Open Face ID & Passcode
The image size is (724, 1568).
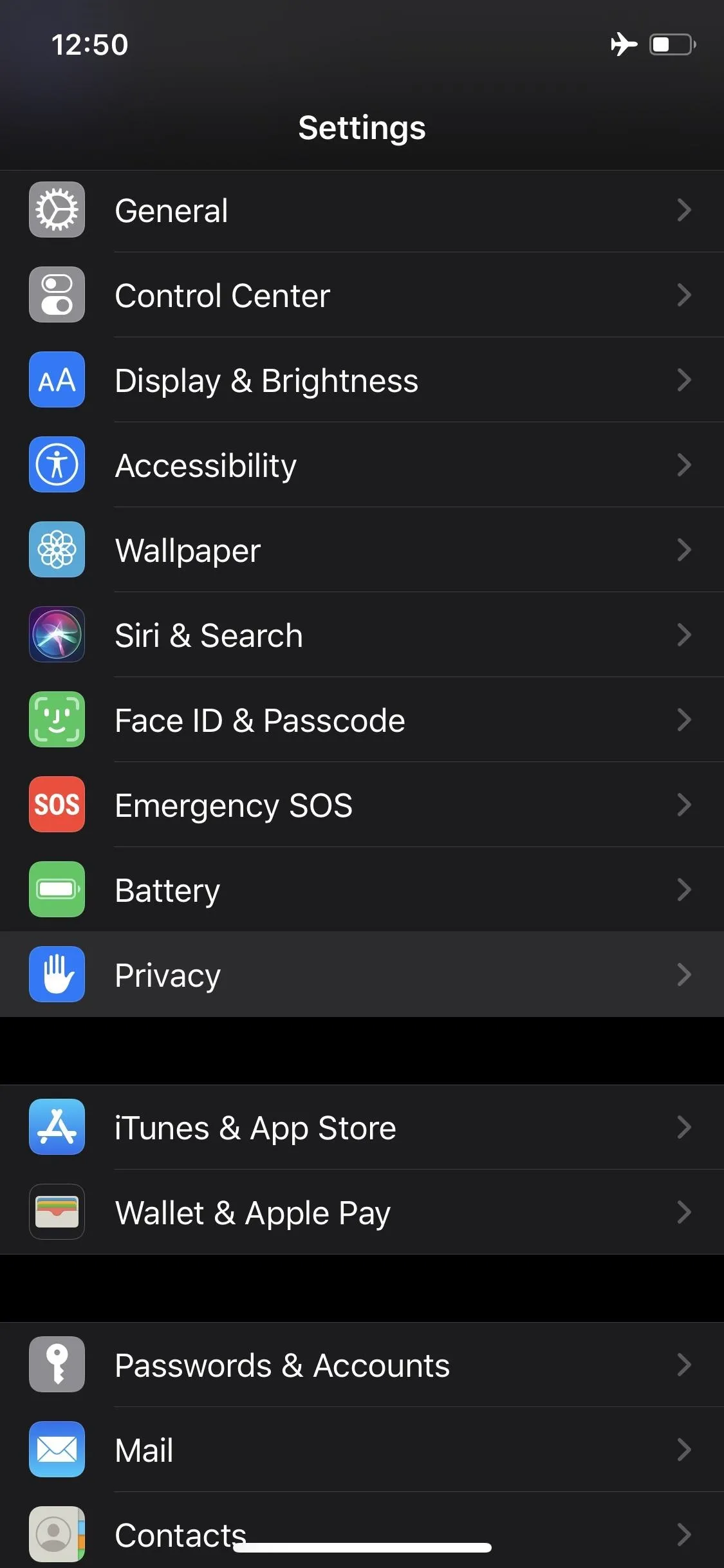(362, 720)
